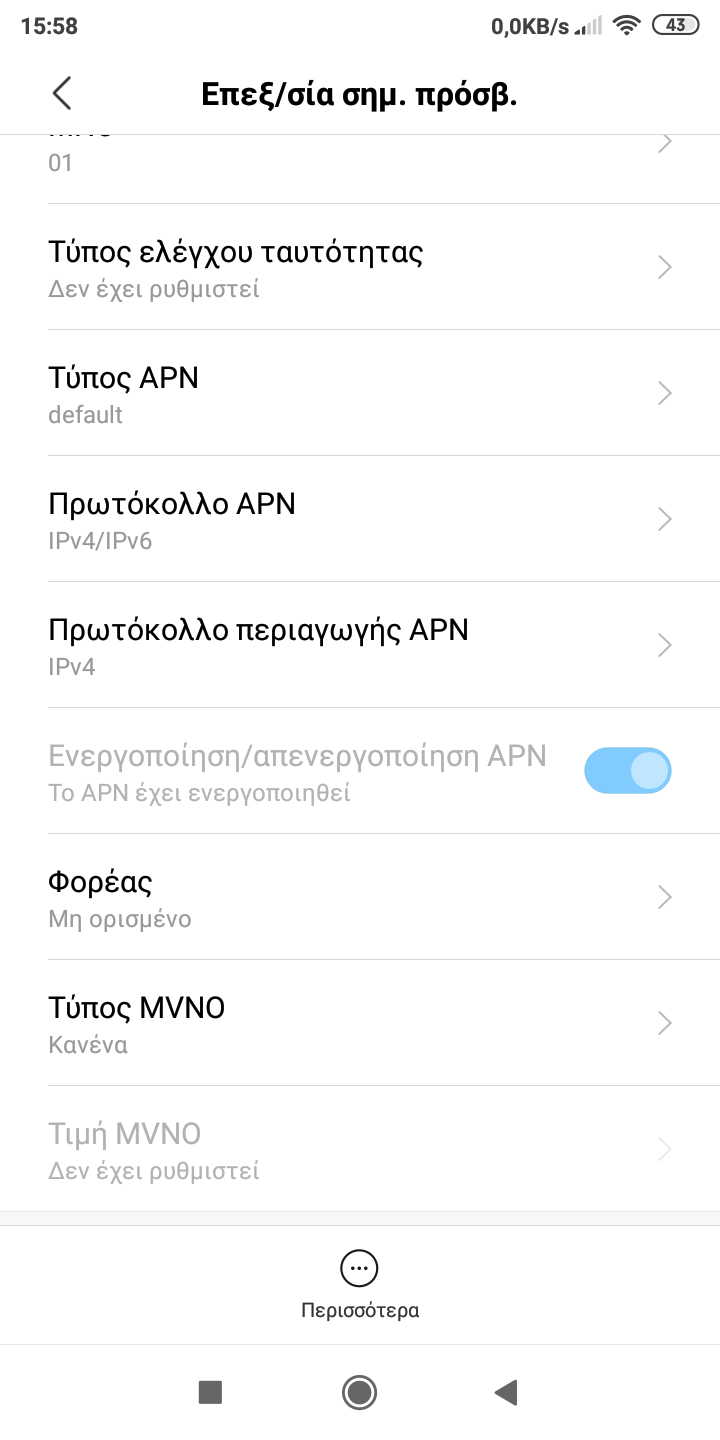Open Τύπος ελέγχου ταυτότητας setting
This screenshot has height=1440, width=720.
359,267
